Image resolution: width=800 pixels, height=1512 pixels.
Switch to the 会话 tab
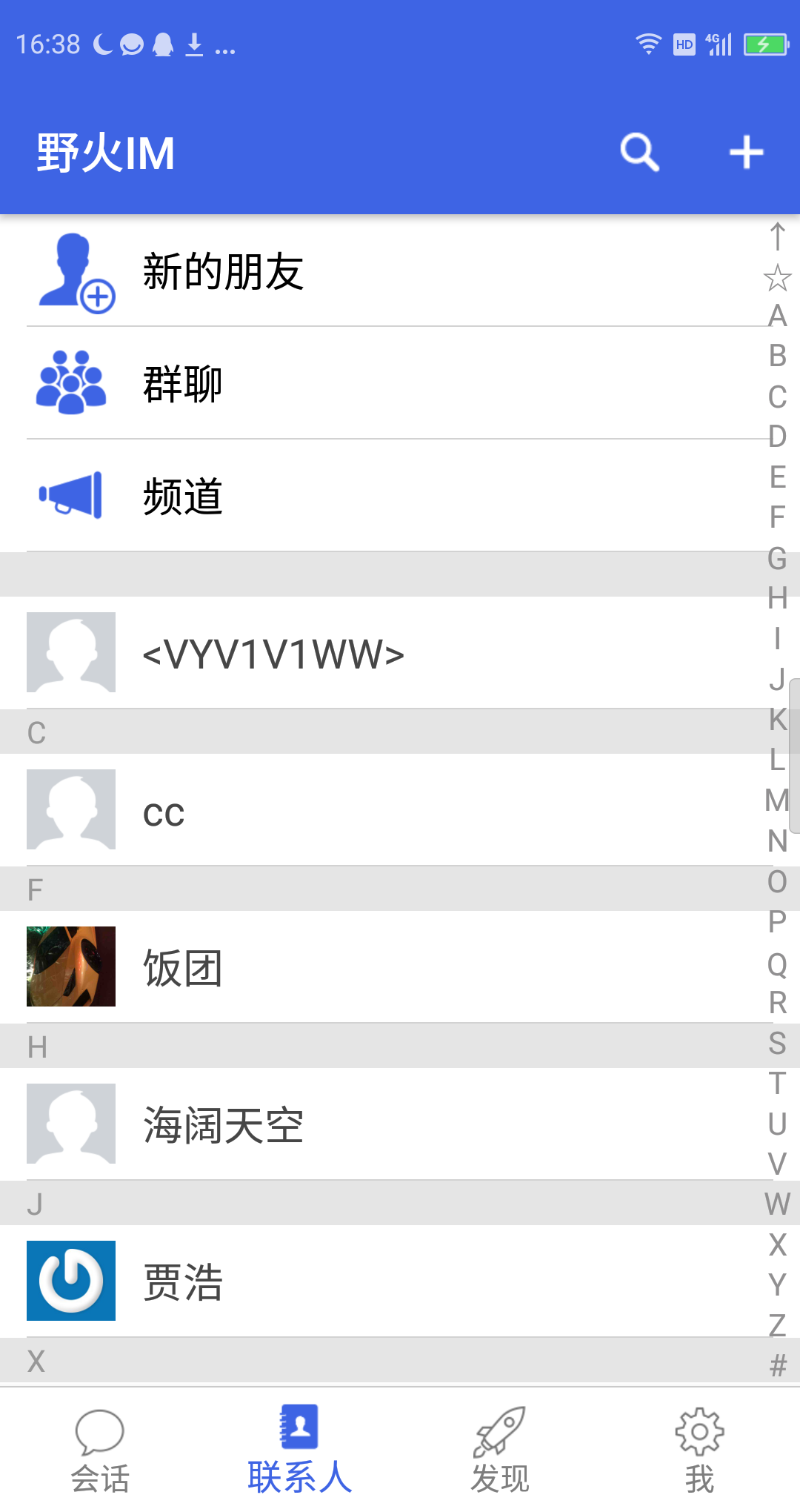point(100,1450)
